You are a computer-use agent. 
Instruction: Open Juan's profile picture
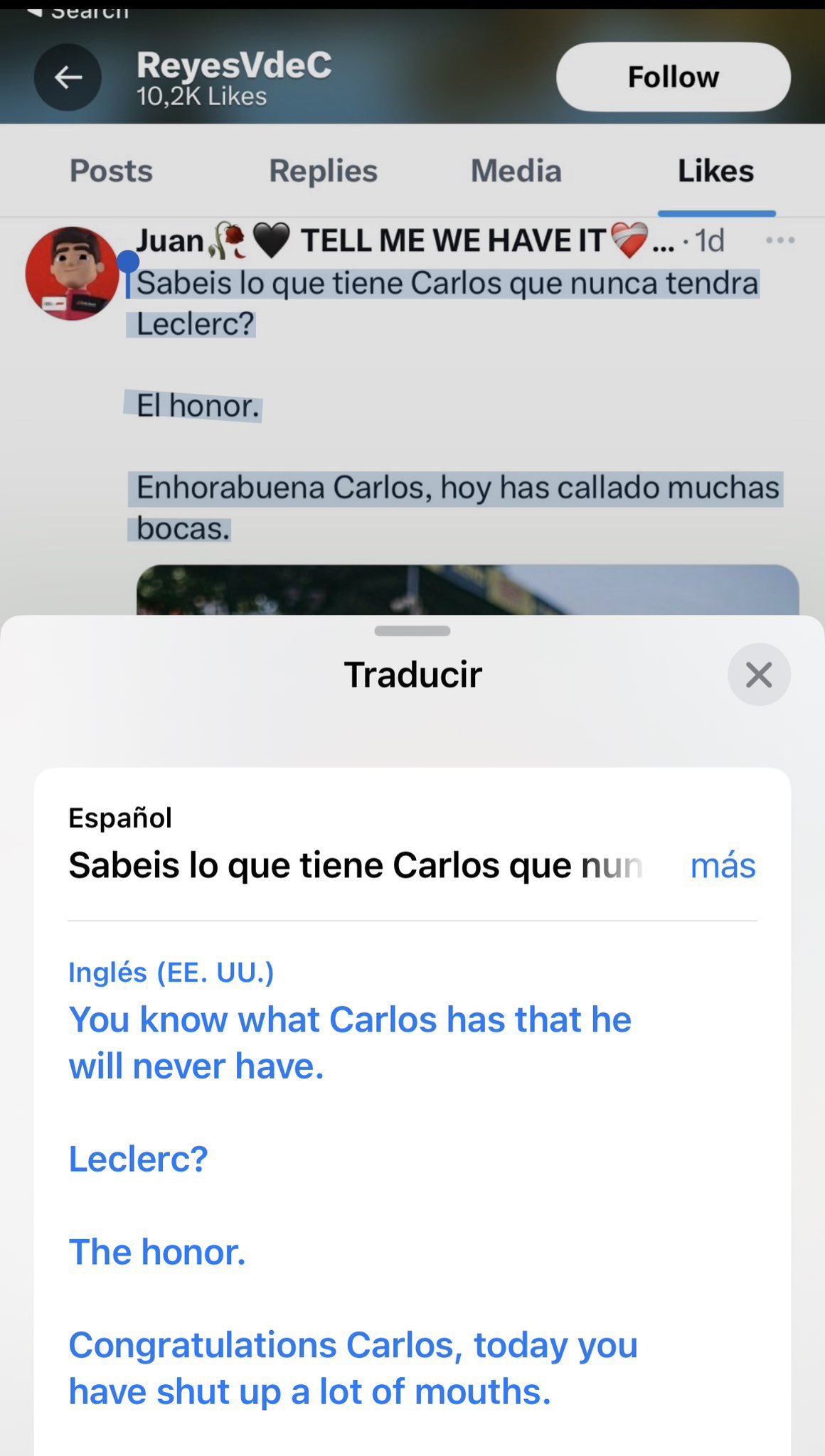pos(72,274)
